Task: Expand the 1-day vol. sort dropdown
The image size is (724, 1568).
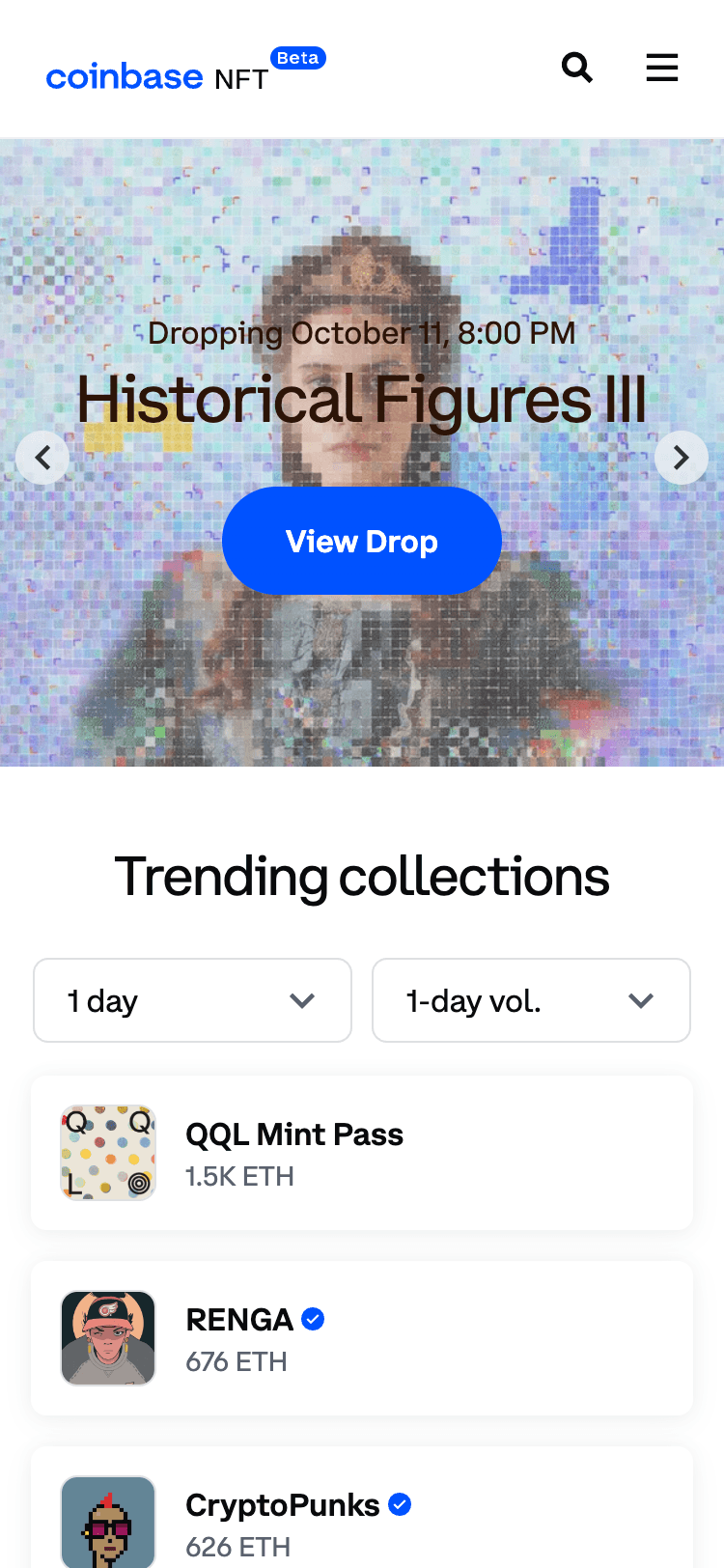Action: pyautogui.click(x=531, y=1000)
